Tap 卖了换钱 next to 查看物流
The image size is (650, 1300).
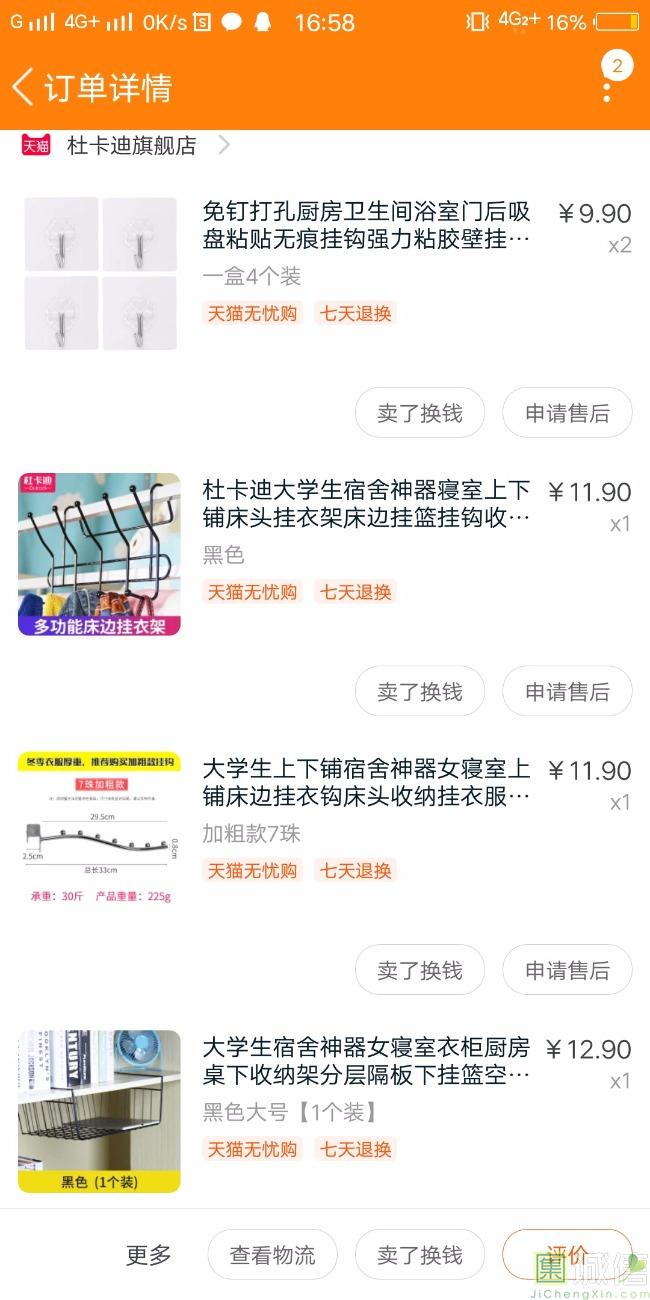pyautogui.click(x=420, y=1255)
